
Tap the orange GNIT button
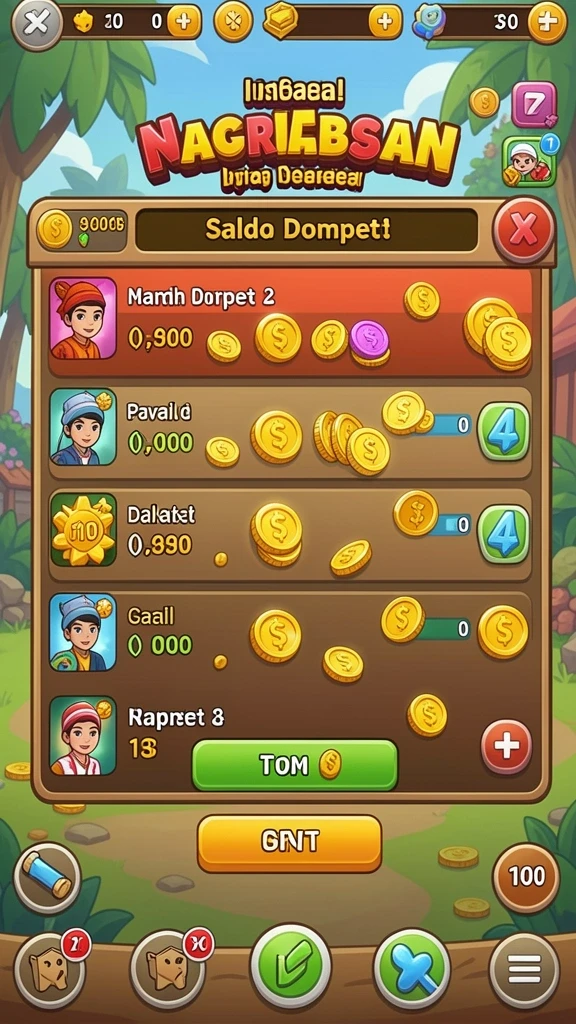[289, 842]
